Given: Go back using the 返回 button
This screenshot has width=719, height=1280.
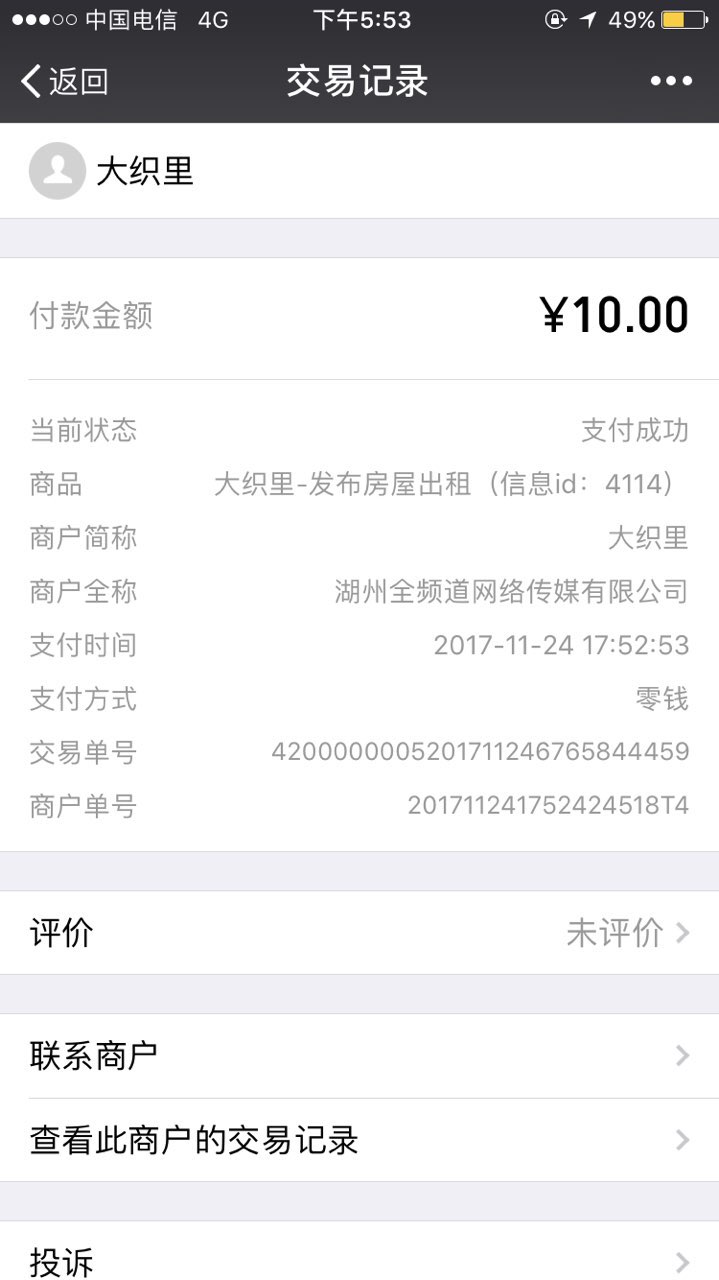Looking at the screenshot, I should coord(65,81).
